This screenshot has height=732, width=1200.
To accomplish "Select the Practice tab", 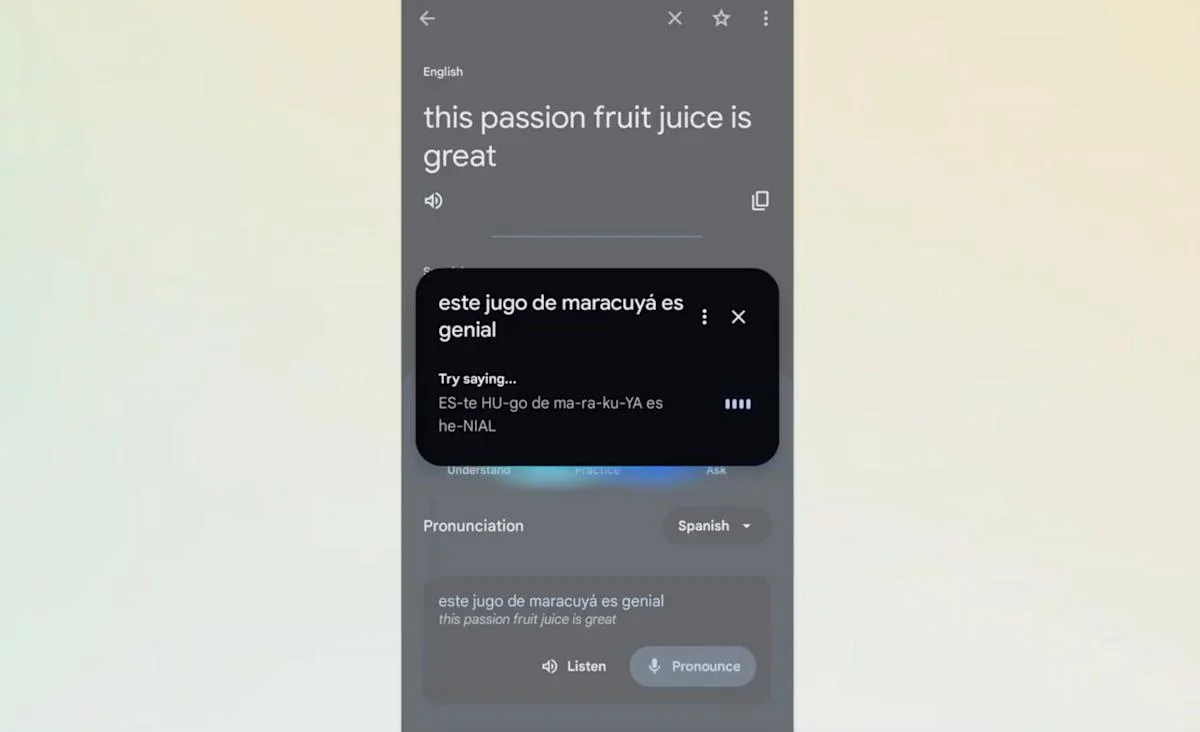I will pyautogui.click(x=597, y=471).
